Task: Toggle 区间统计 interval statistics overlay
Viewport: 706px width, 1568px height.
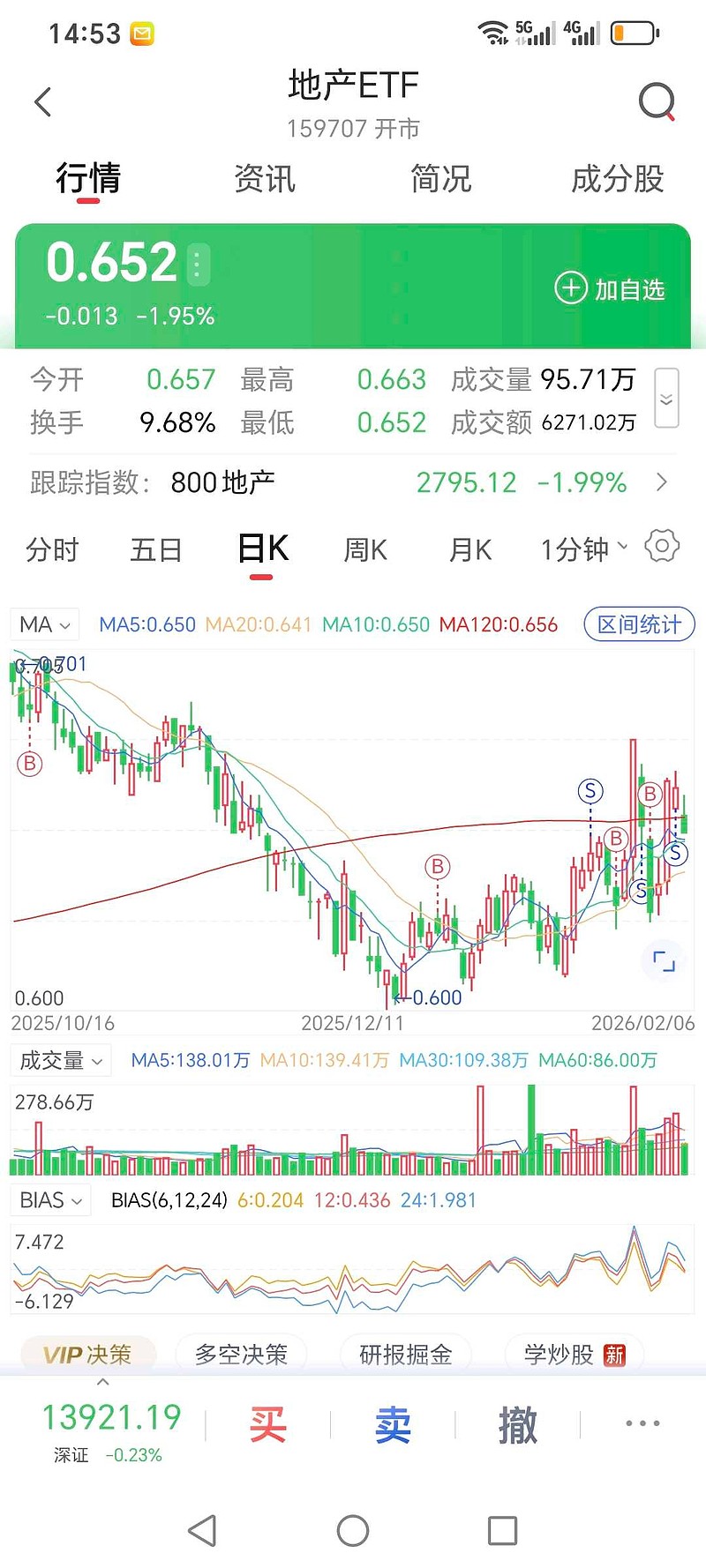Action: click(639, 623)
